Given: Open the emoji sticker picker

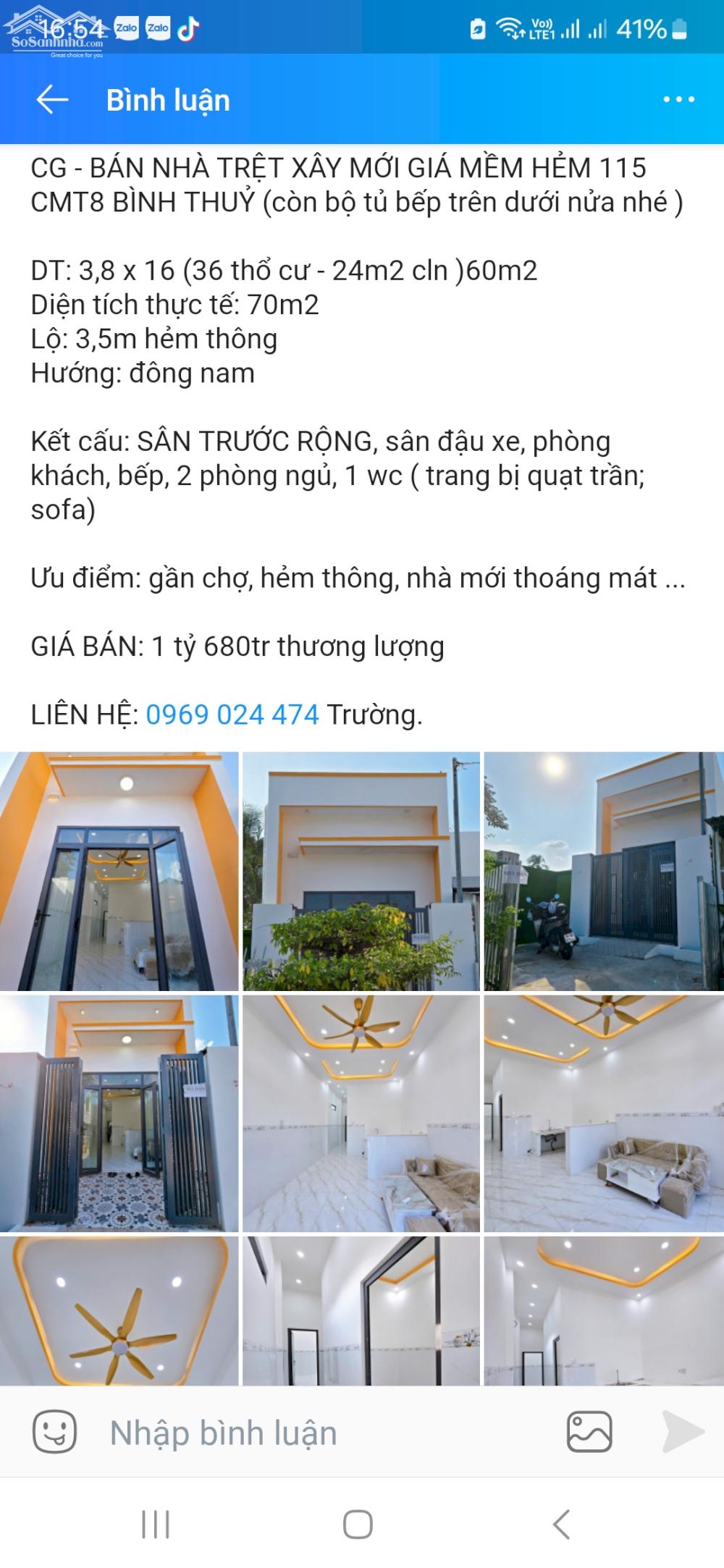Looking at the screenshot, I should (x=54, y=1433).
